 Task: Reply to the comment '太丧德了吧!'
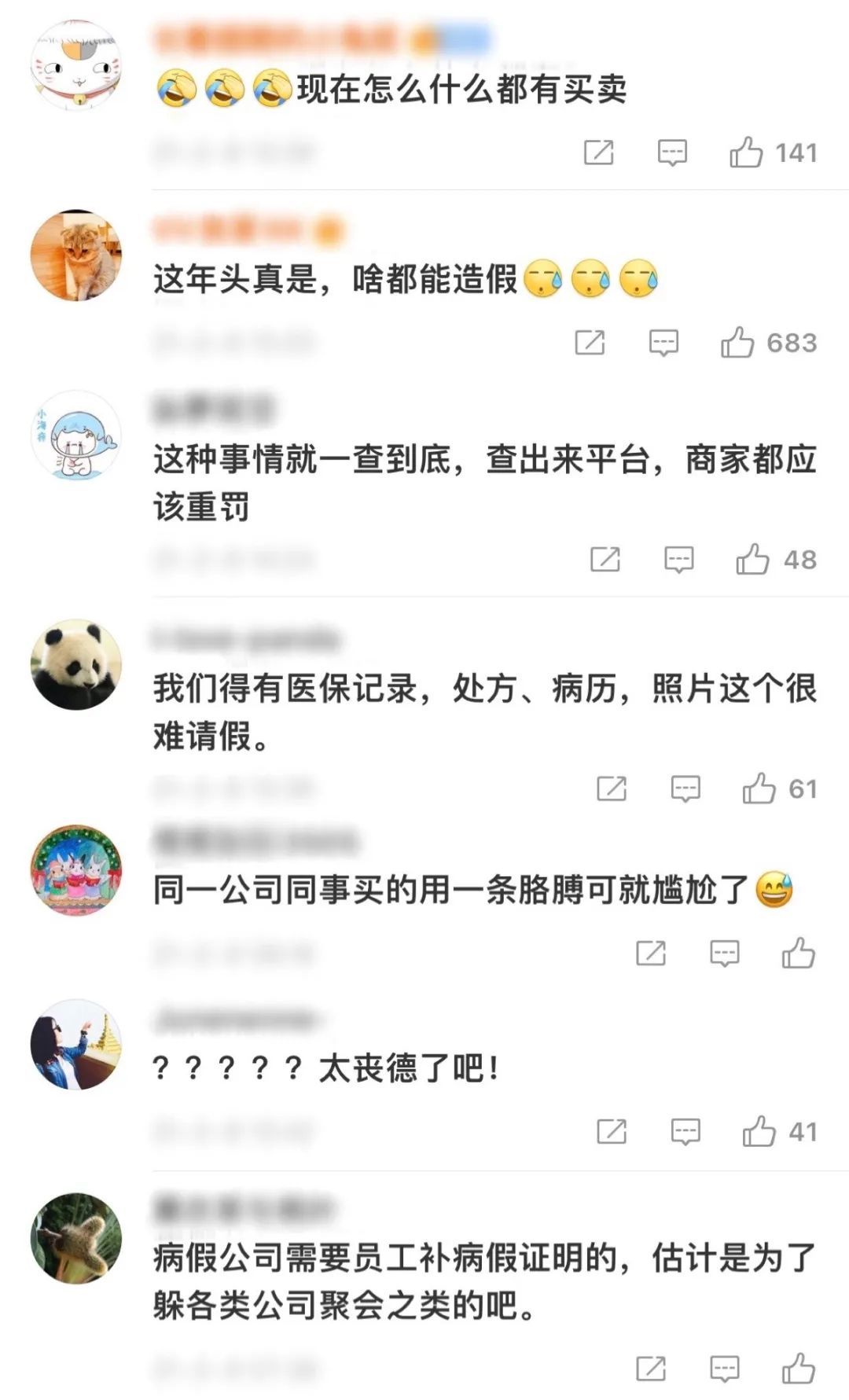(685, 1132)
